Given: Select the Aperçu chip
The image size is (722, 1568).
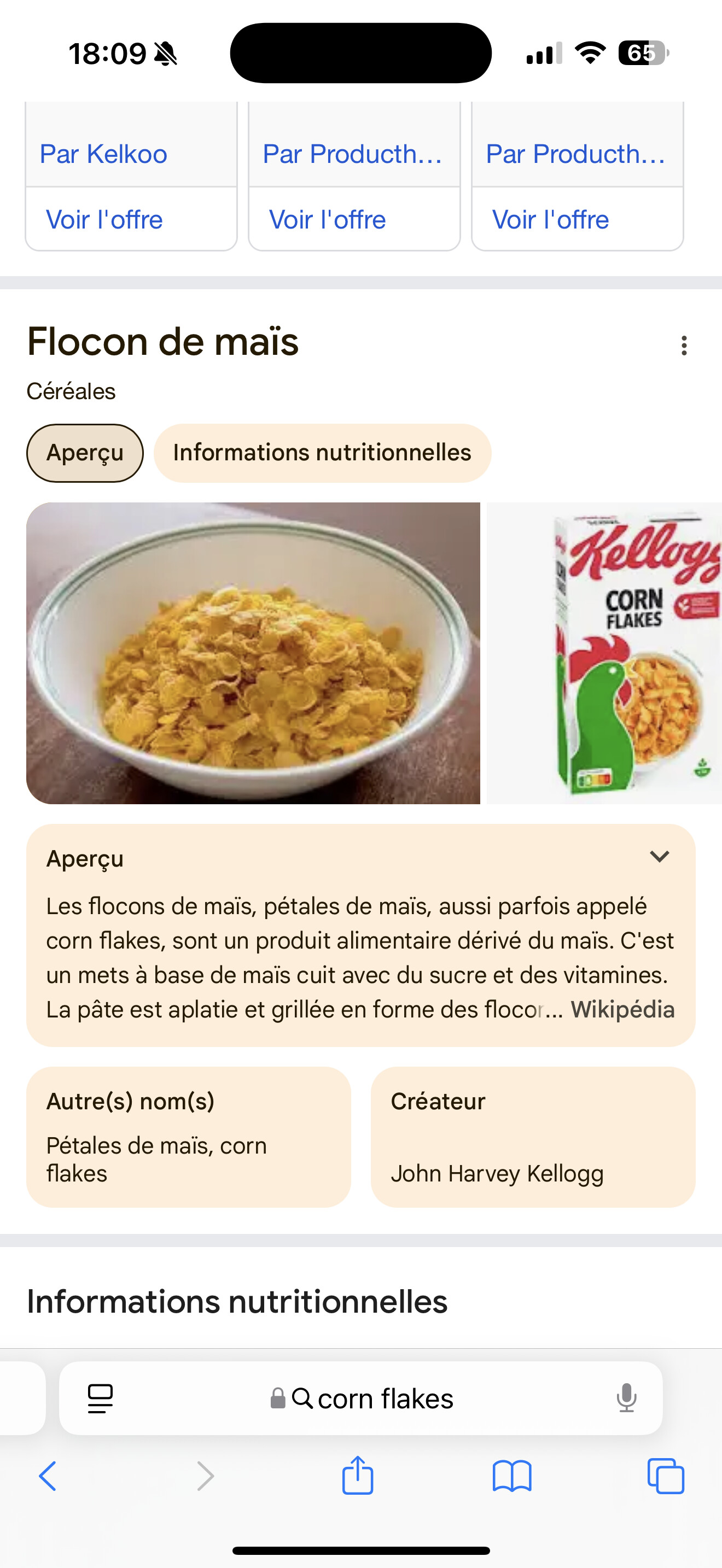Looking at the screenshot, I should [x=85, y=453].
